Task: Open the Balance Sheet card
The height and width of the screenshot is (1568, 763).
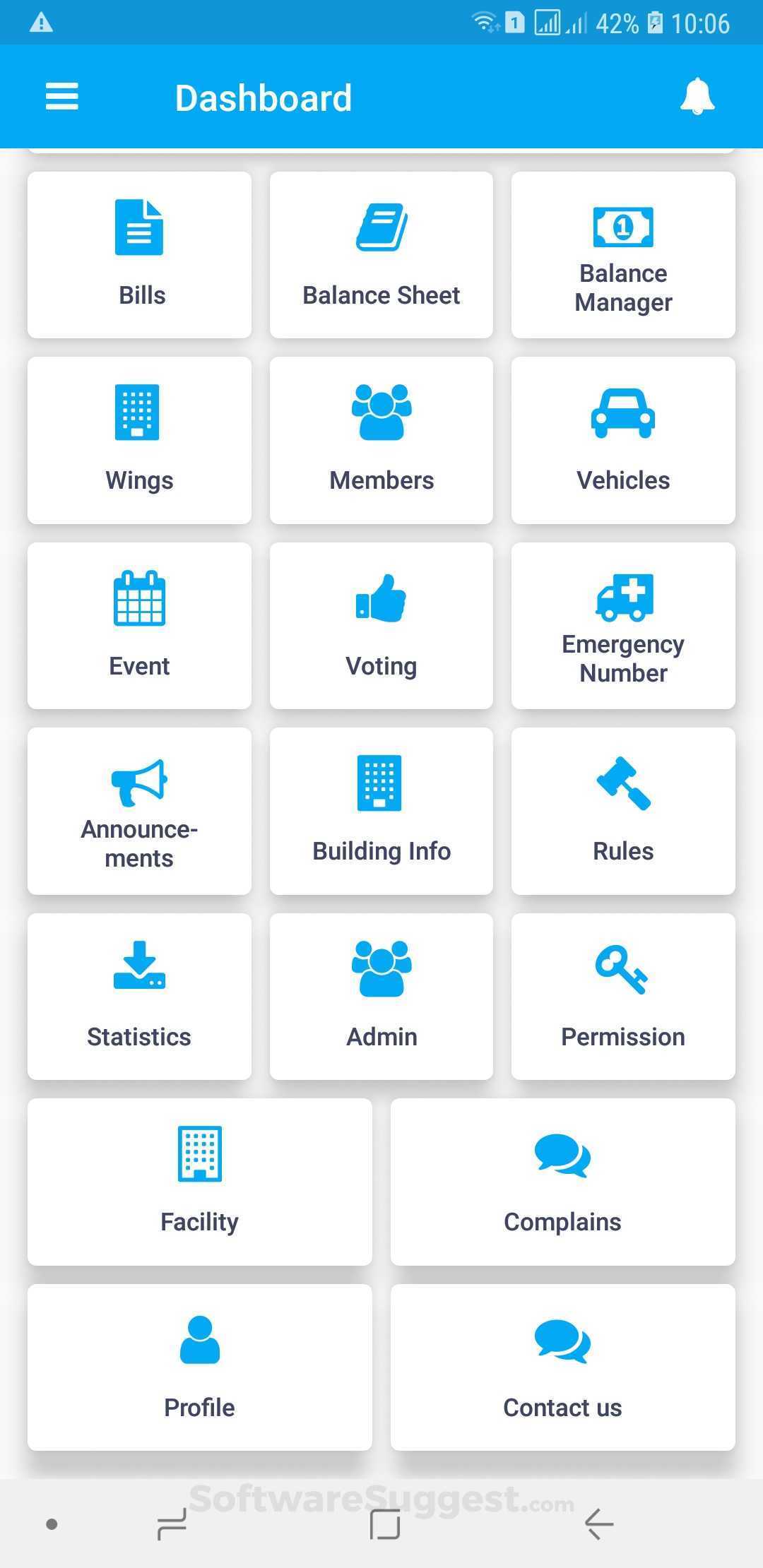Action: pyautogui.click(x=381, y=255)
